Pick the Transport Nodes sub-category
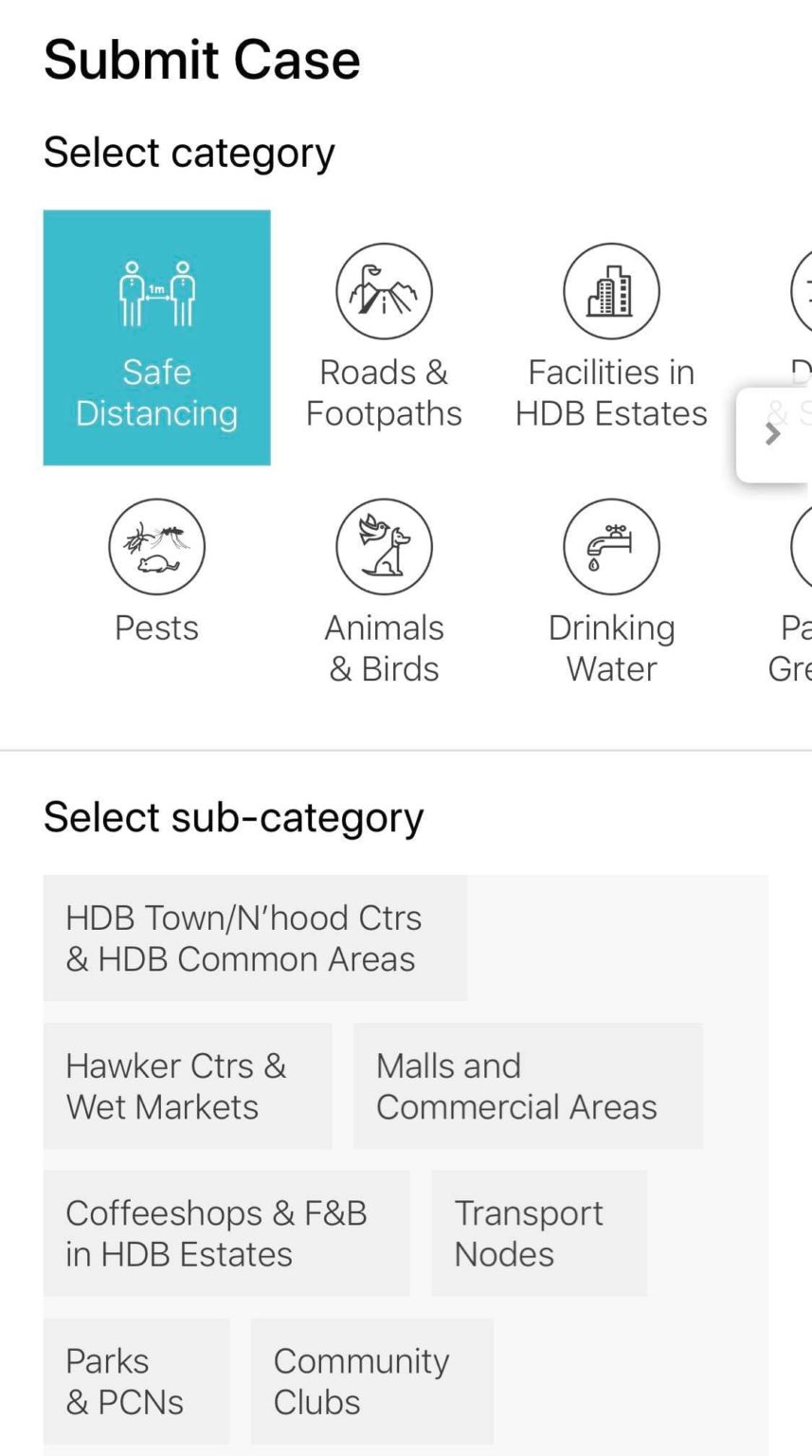This screenshot has width=812, height=1456. point(538,1233)
